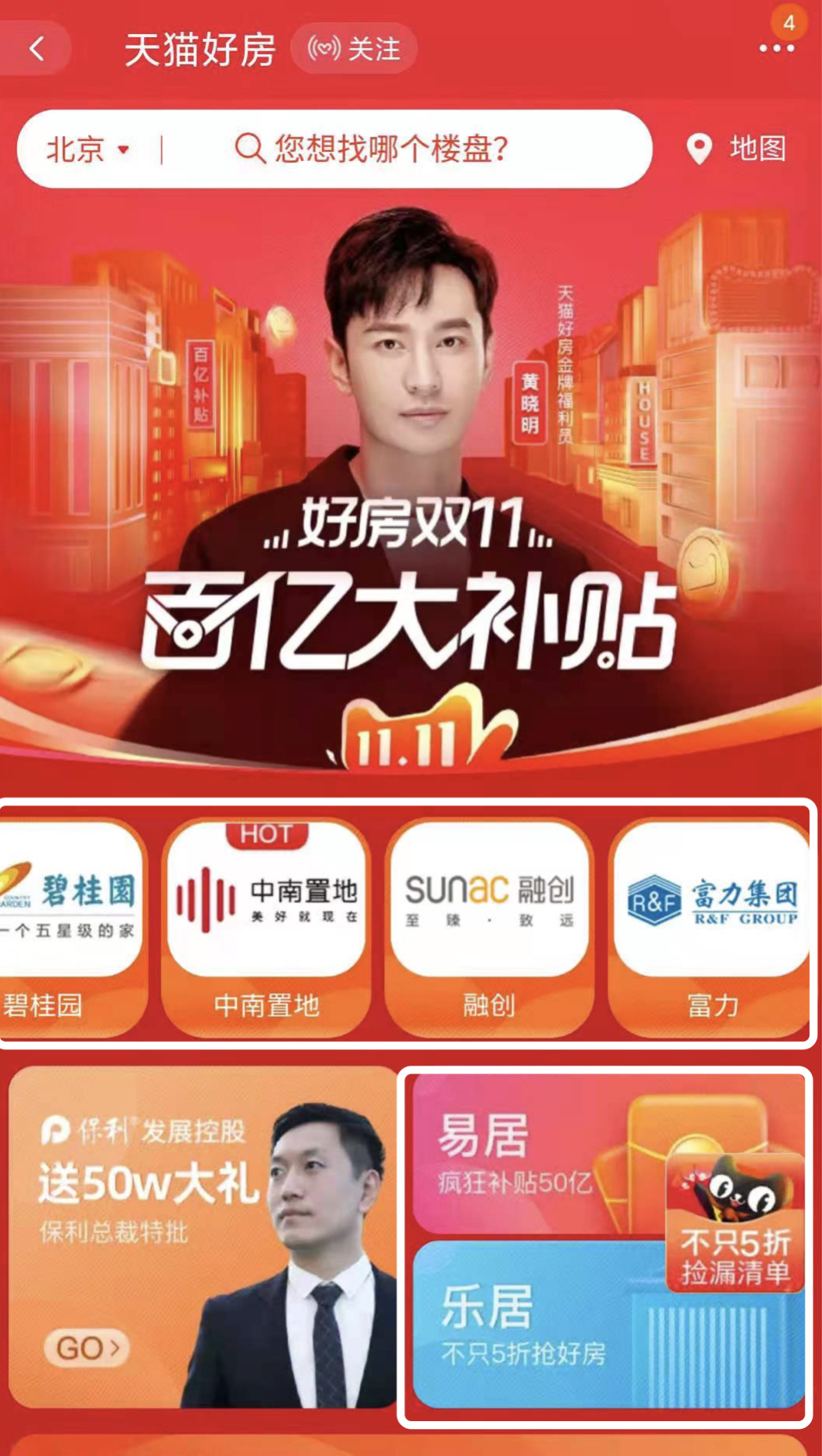Viewport: 822px width, 1456px height.
Task: Go back using the back arrow
Action: [x=36, y=50]
